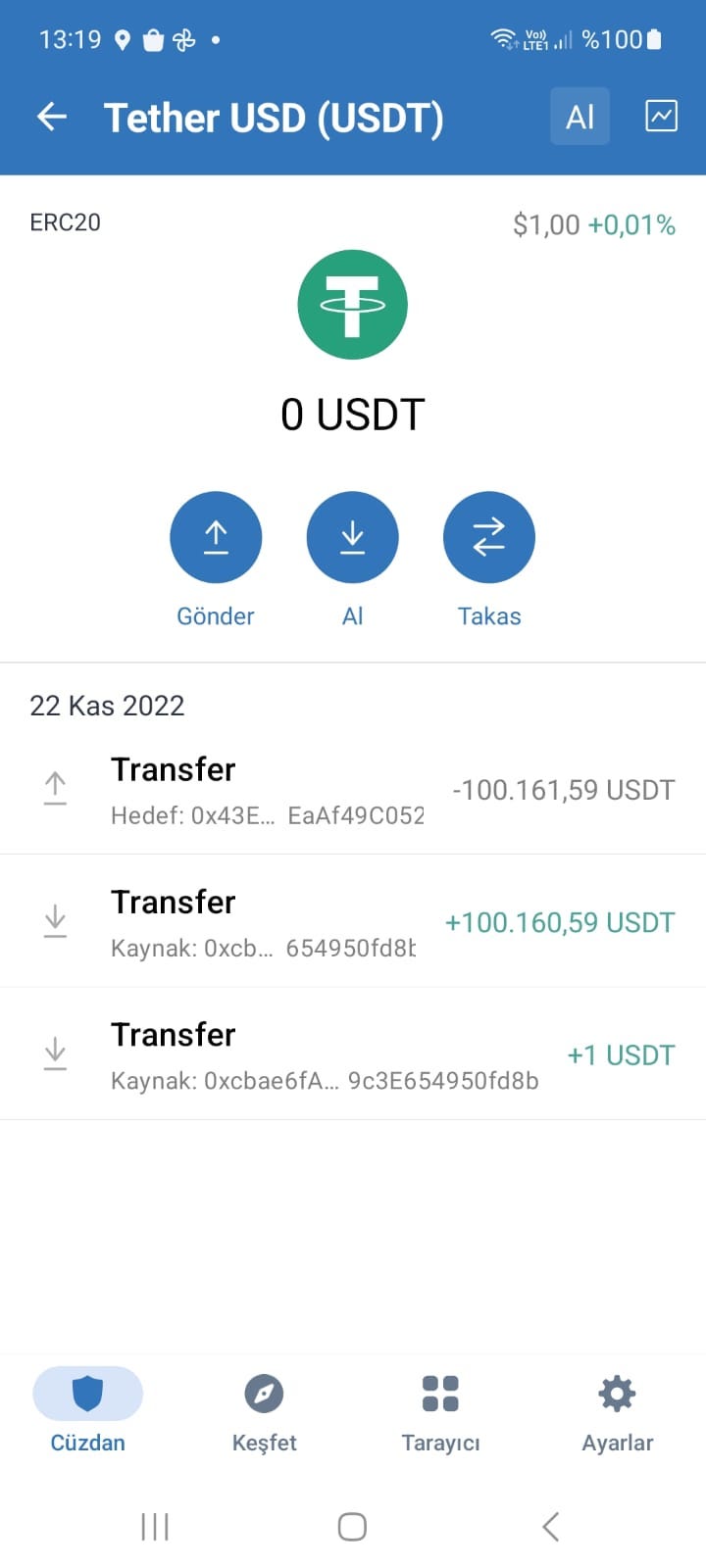Open the Al receive action

(x=352, y=537)
